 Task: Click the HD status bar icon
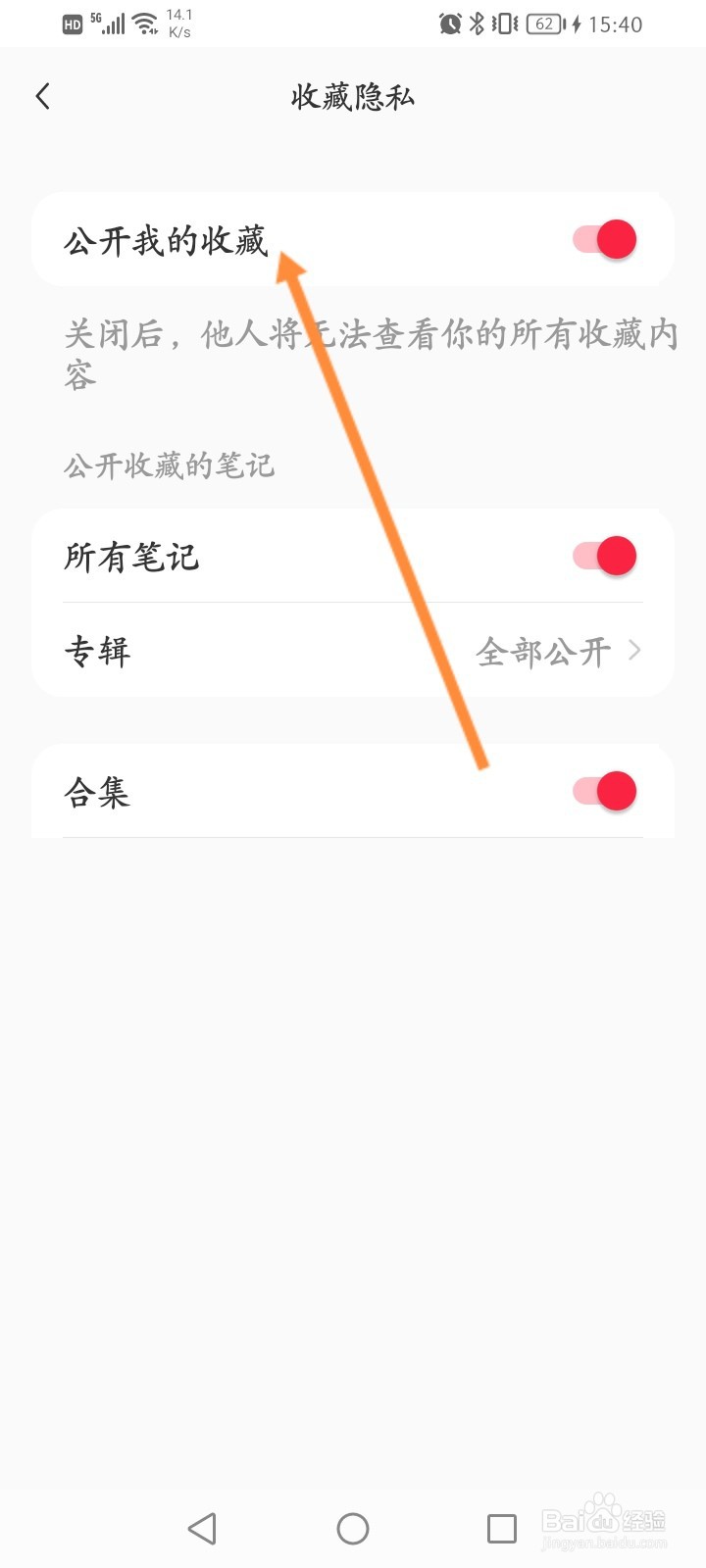point(70,24)
